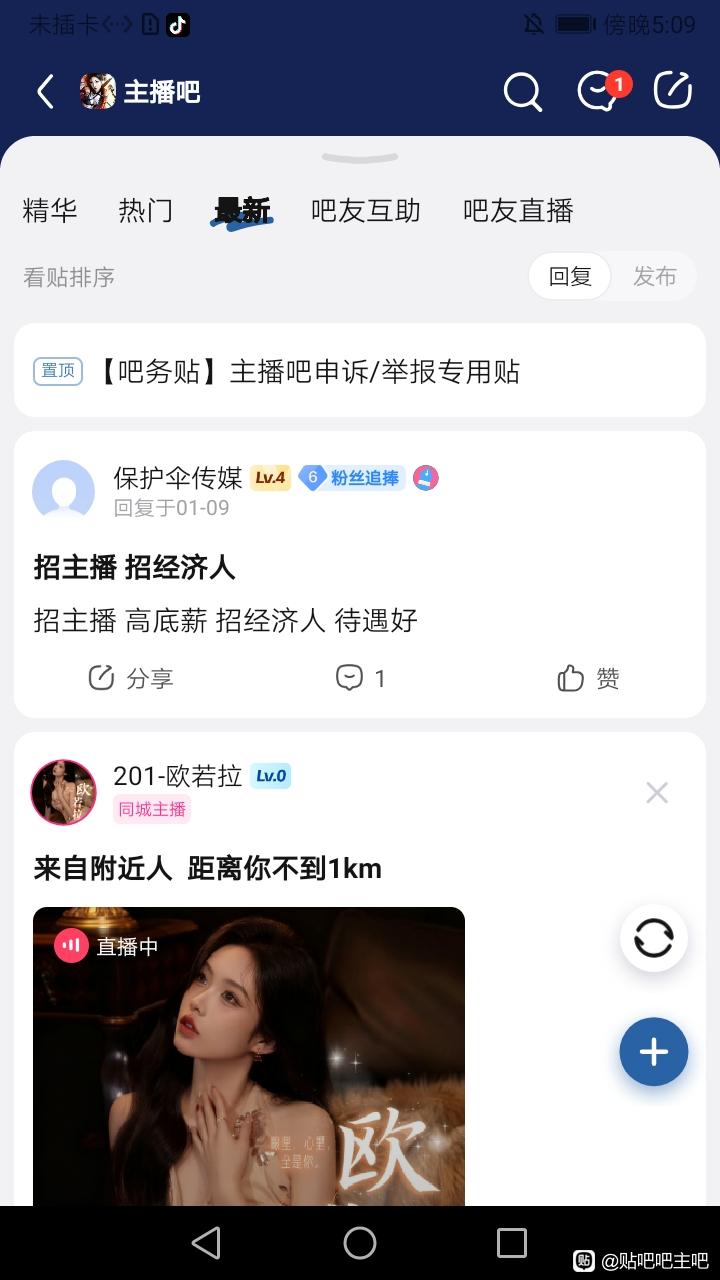
Task: Dismiss the 201-欧若拉 livestream card
Action: (657, 793)
